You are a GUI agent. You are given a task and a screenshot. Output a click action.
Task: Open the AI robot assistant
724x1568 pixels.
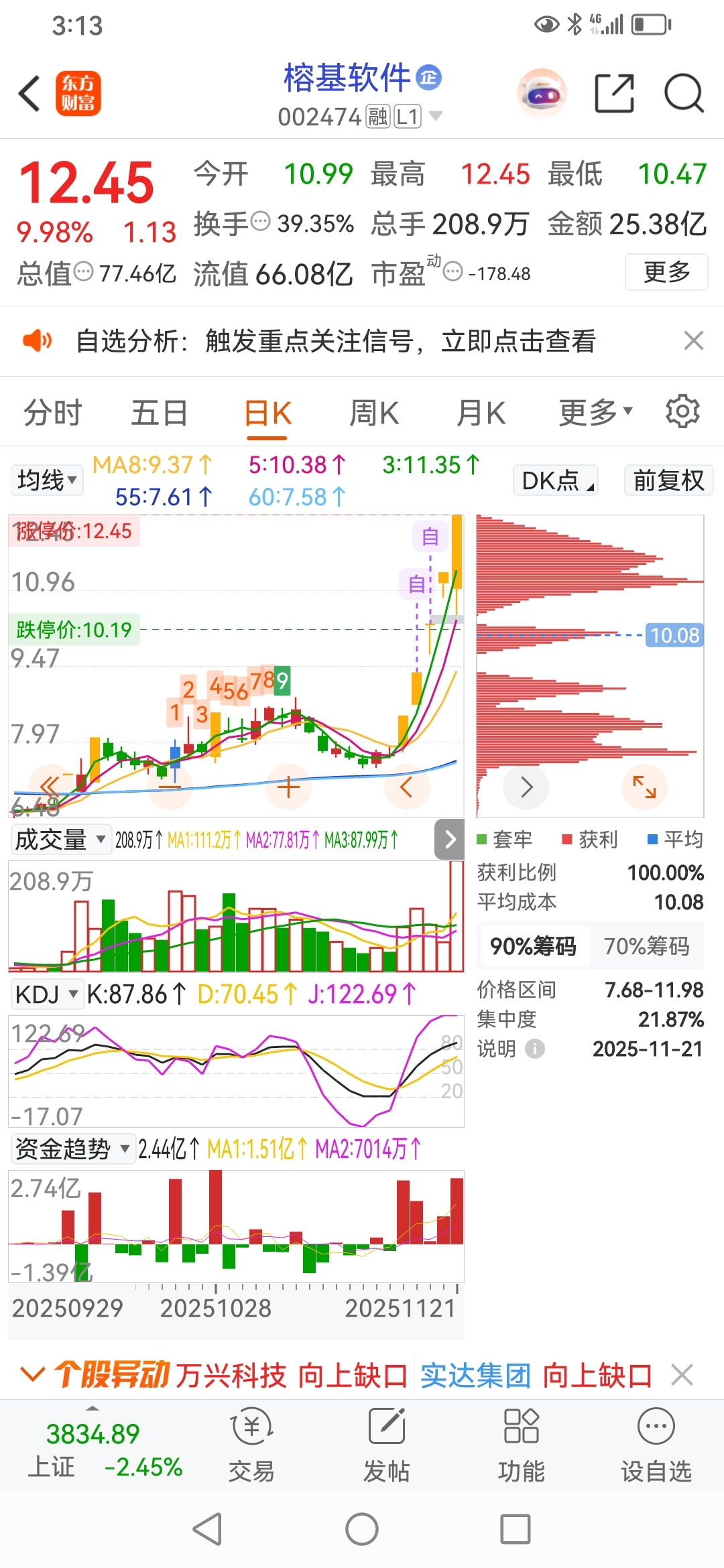coord(542,94)
